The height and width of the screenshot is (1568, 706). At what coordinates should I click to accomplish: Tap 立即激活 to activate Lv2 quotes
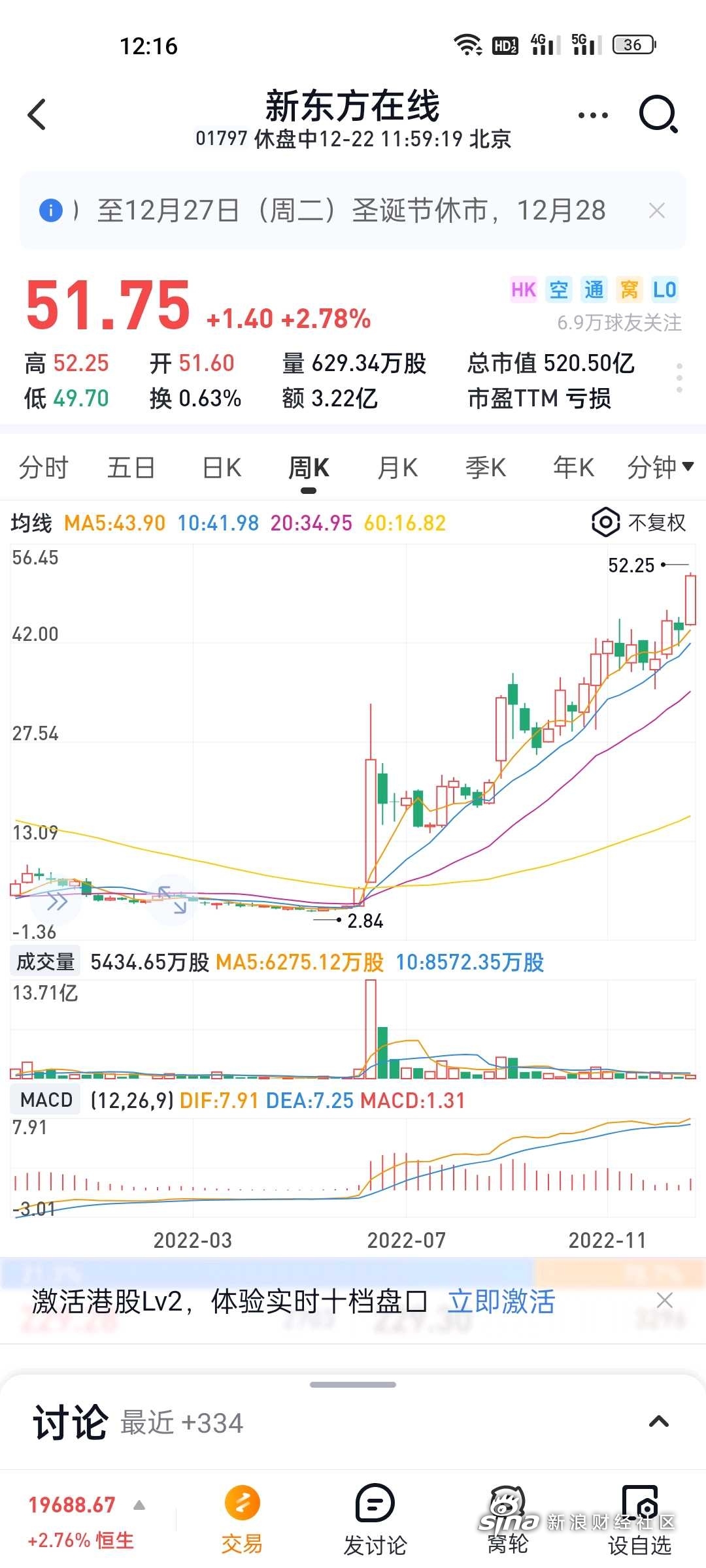point(501,1301)
